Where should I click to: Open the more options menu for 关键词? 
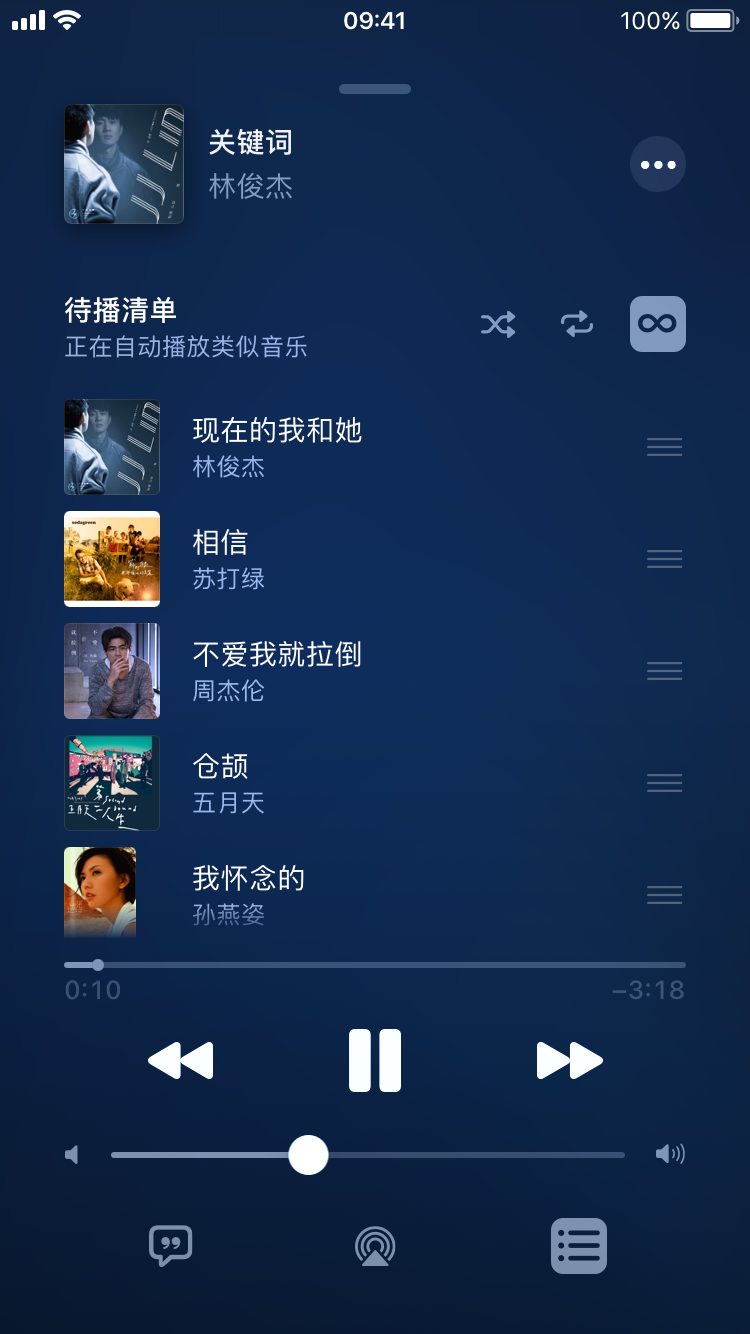pos(657,165)
